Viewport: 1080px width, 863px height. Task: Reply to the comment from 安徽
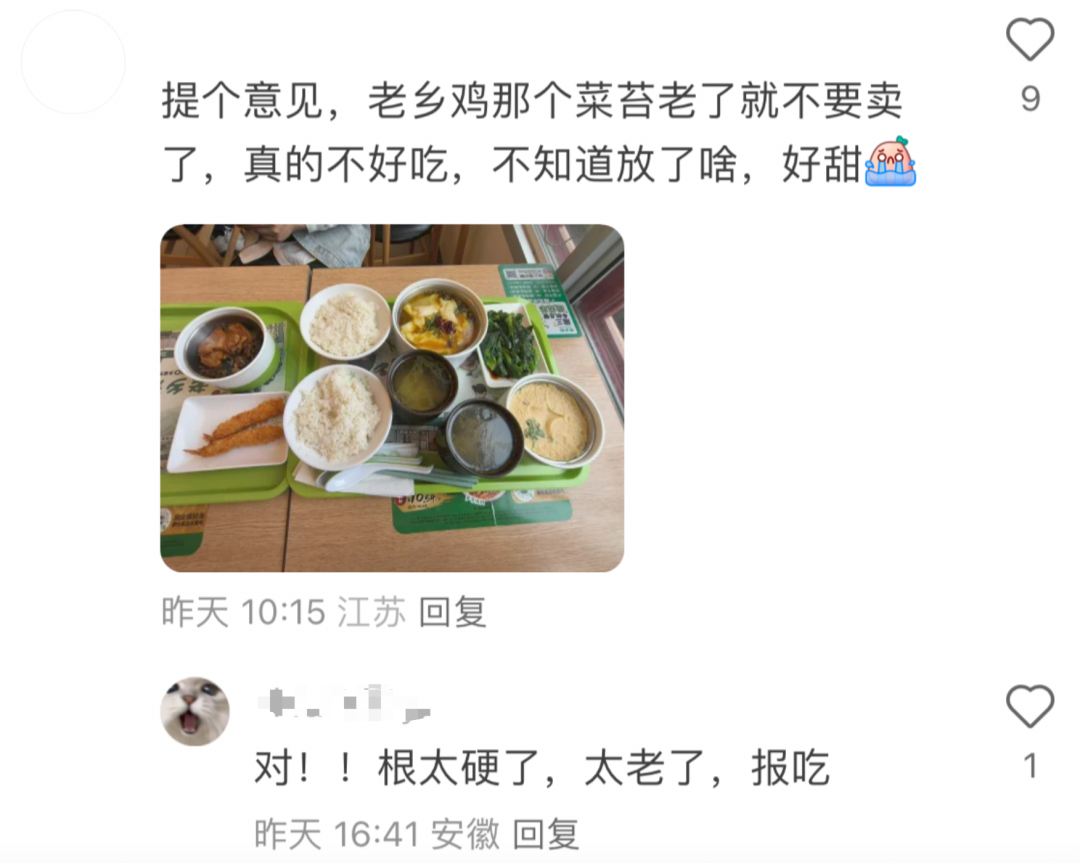[546, 833]
